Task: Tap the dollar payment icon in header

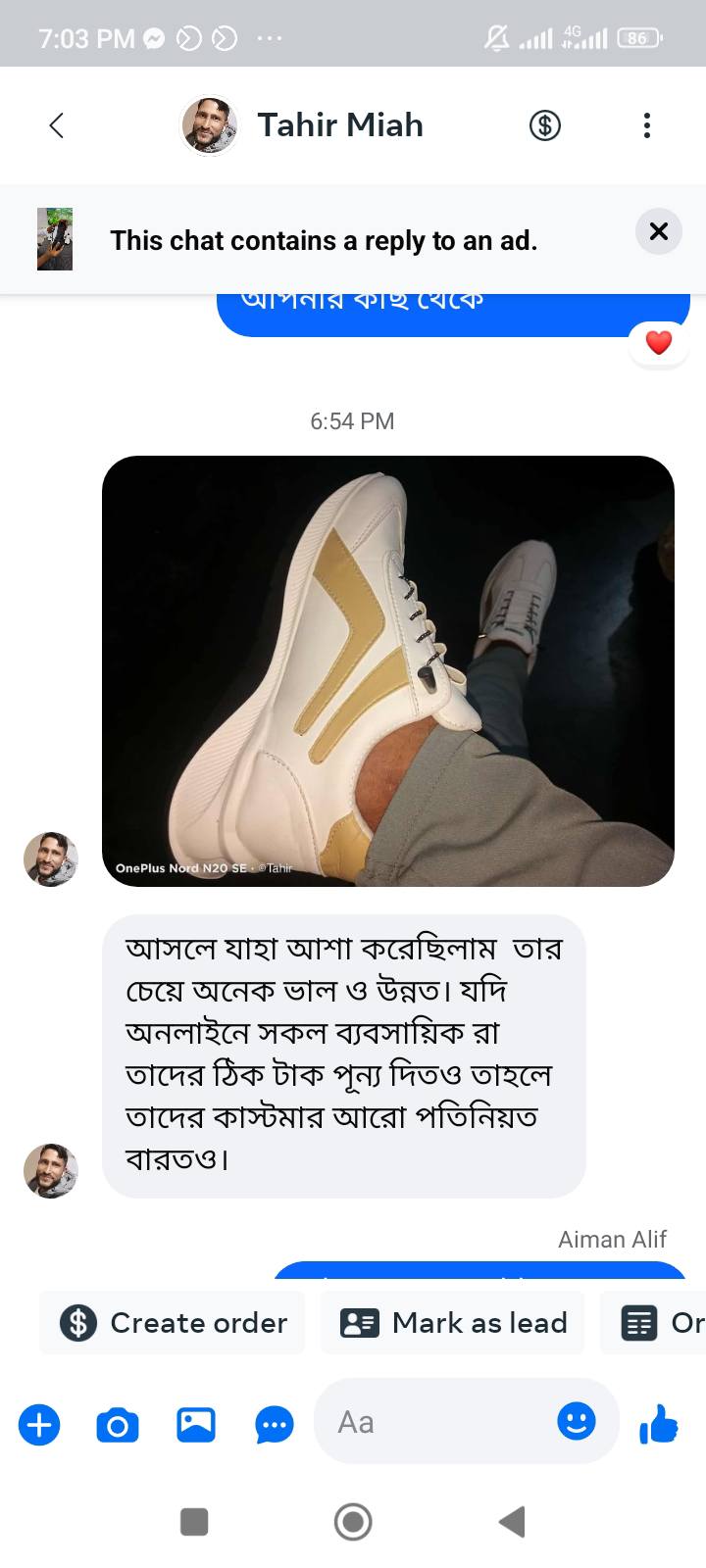Action: click(x=545, y=125)
